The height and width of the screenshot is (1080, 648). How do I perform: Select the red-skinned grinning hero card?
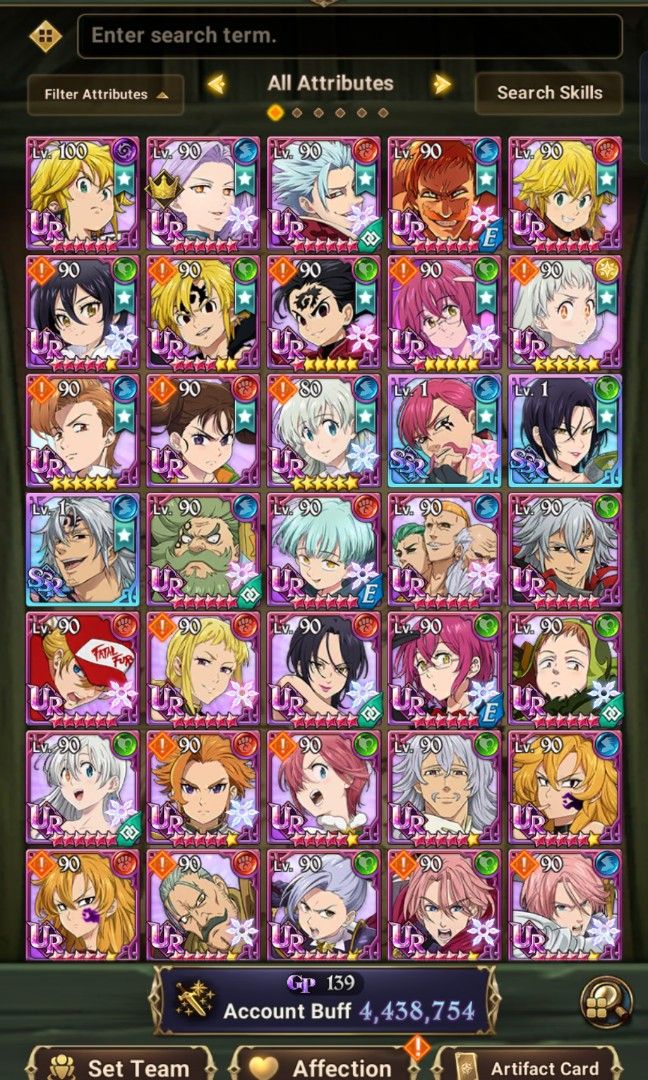[442, 192]
